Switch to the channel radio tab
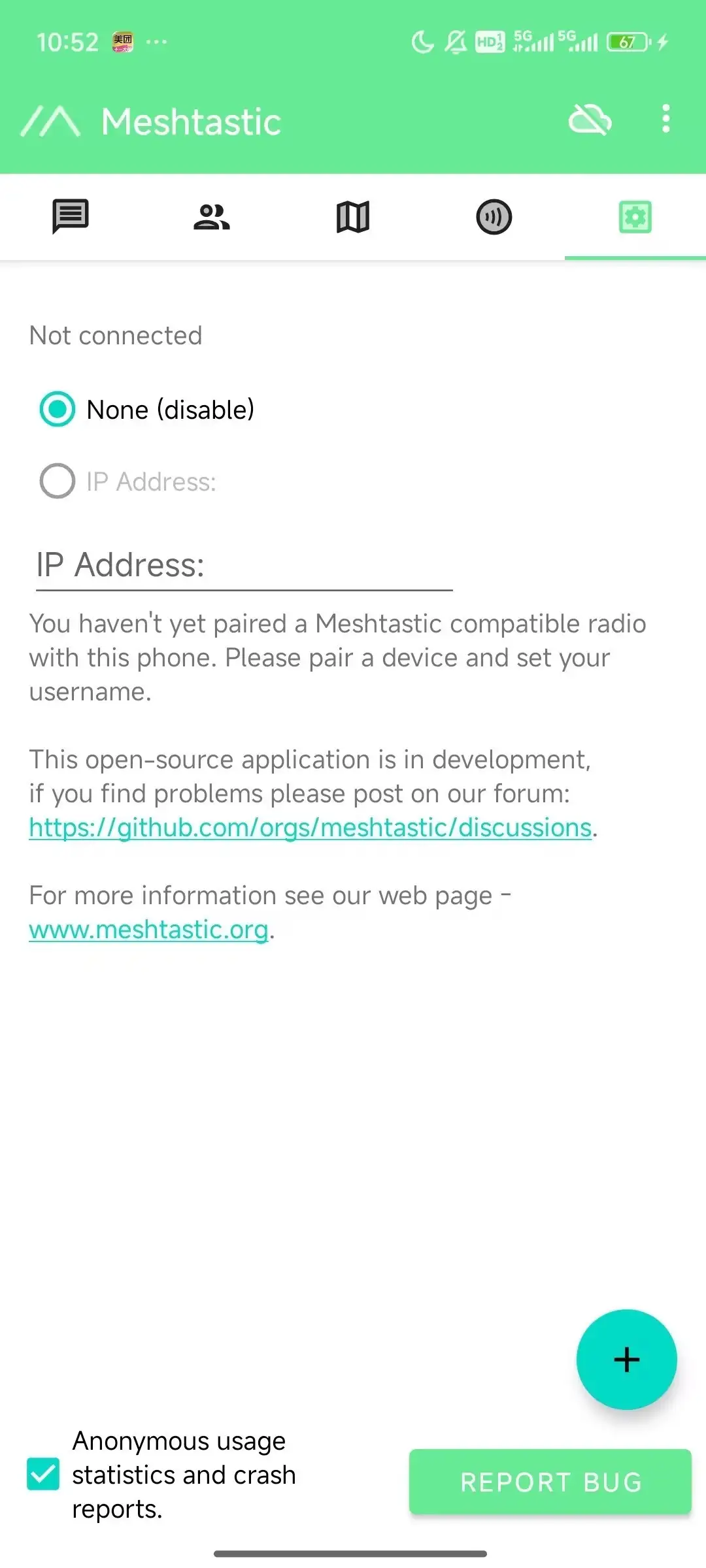The image size is (706, 1568). [494, 217]
